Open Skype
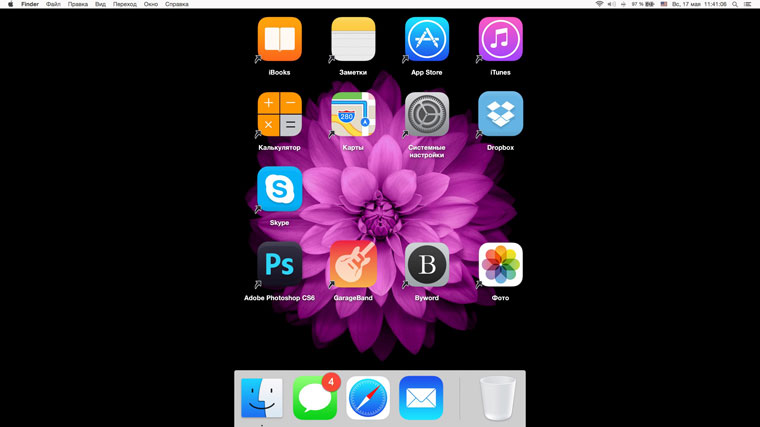 click(x=279, y=189)
